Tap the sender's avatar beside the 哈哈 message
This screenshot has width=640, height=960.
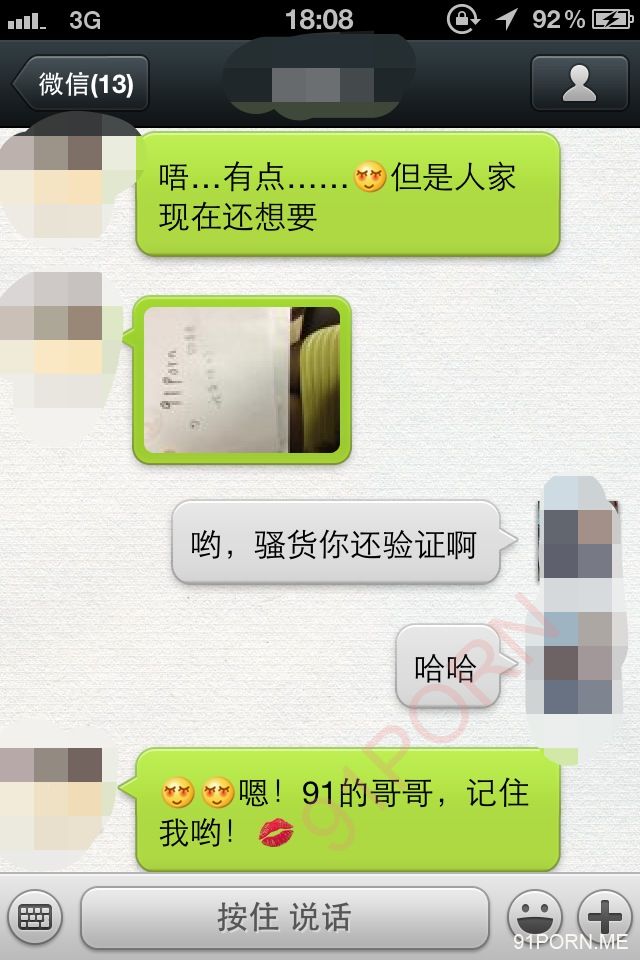pos(582,665)
